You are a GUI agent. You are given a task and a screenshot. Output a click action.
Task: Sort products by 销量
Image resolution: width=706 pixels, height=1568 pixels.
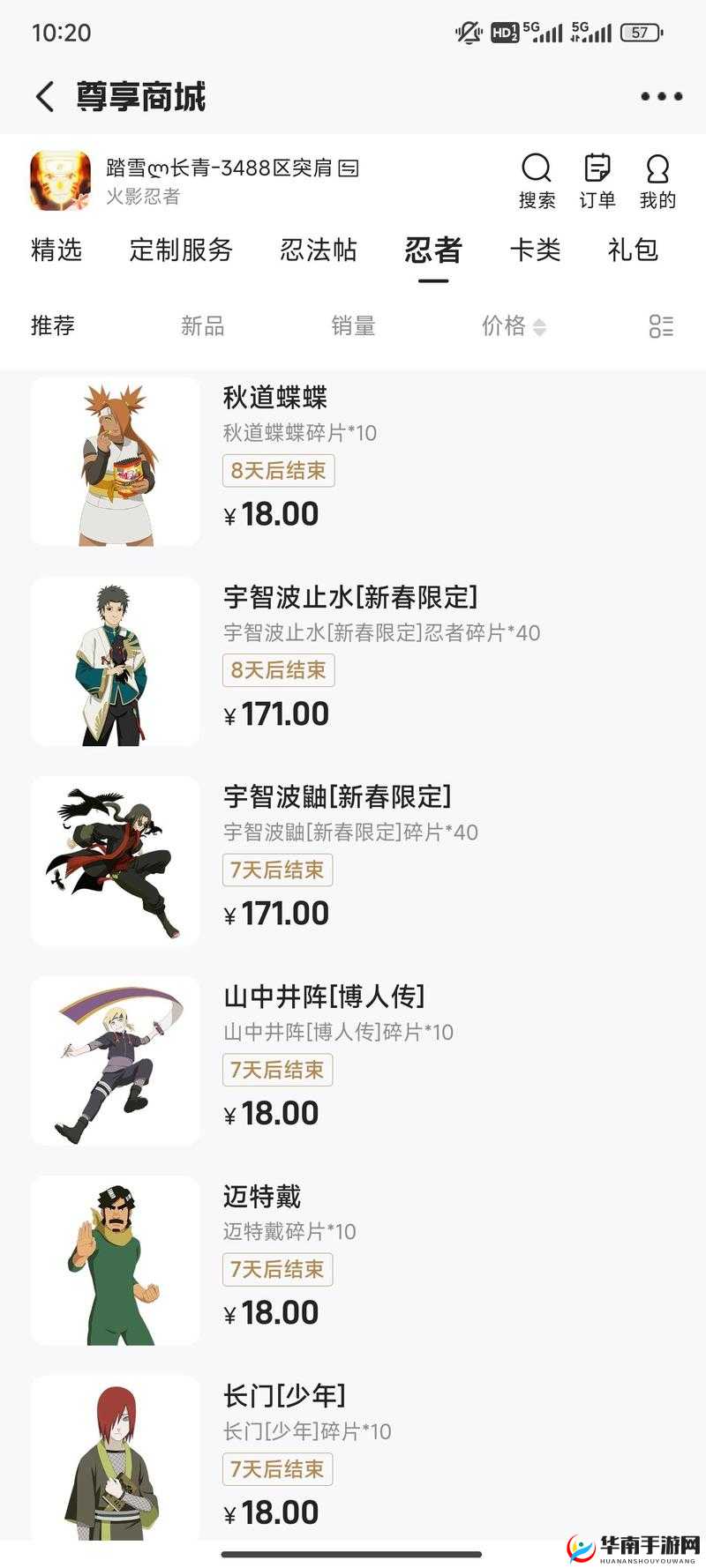[353, 326]
